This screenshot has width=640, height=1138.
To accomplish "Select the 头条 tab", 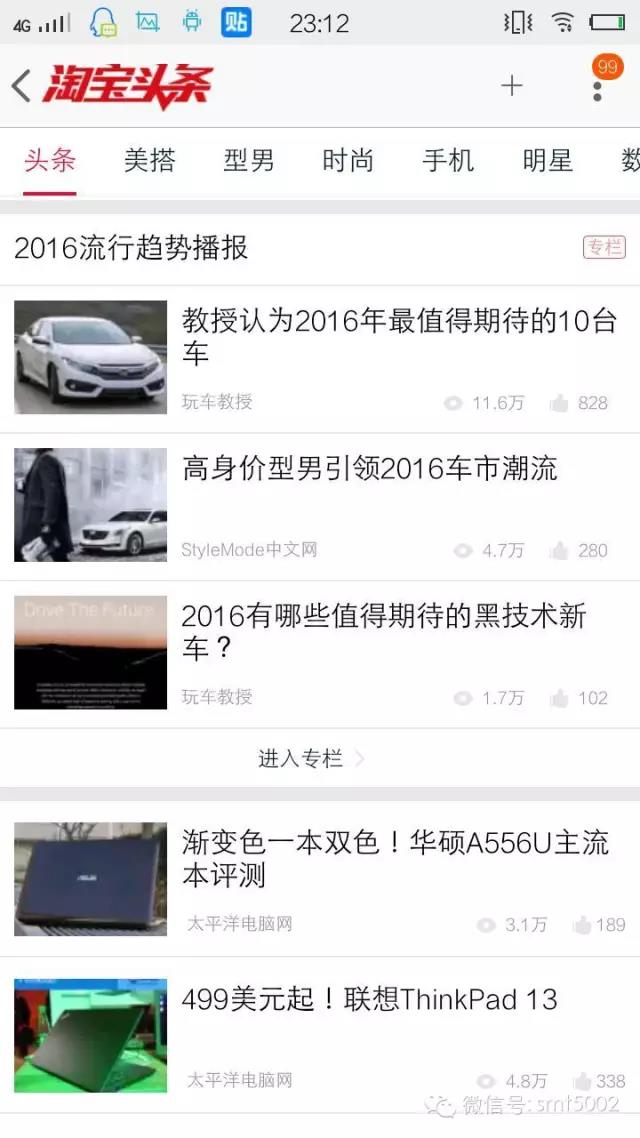I will click(50, 160).
